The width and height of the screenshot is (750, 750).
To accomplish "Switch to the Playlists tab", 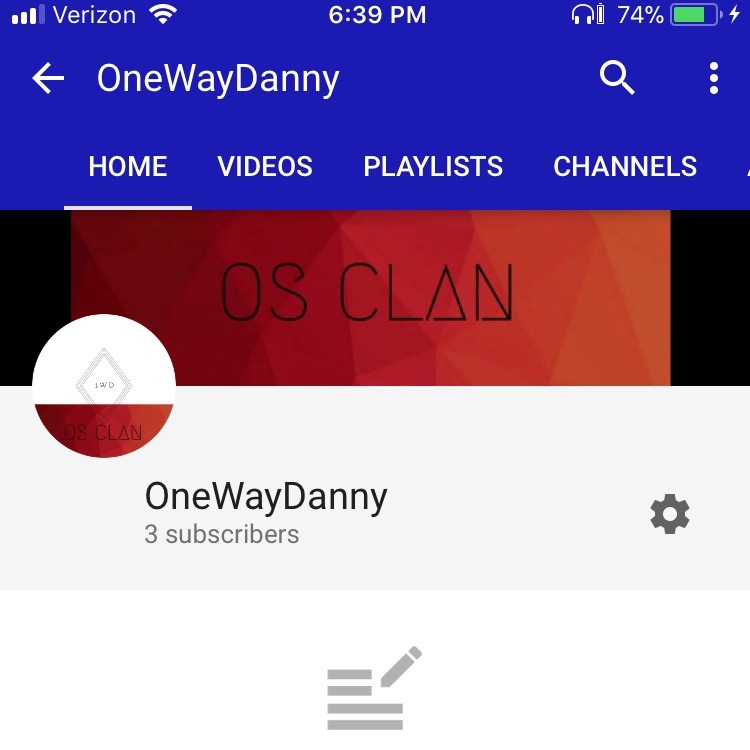I will (x=433, y=166).
